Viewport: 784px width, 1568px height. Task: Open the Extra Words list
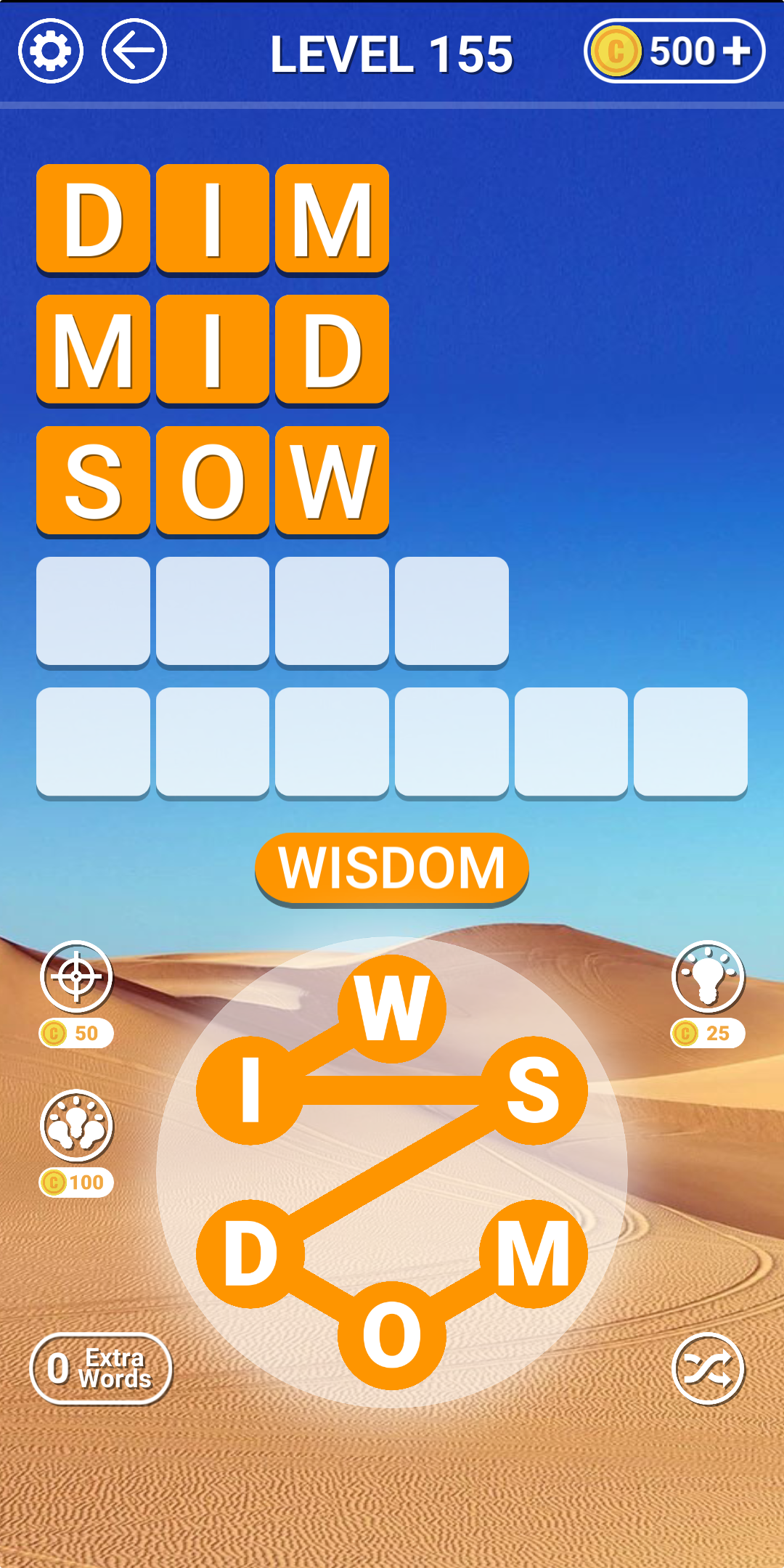click(x=101, y=1369)
